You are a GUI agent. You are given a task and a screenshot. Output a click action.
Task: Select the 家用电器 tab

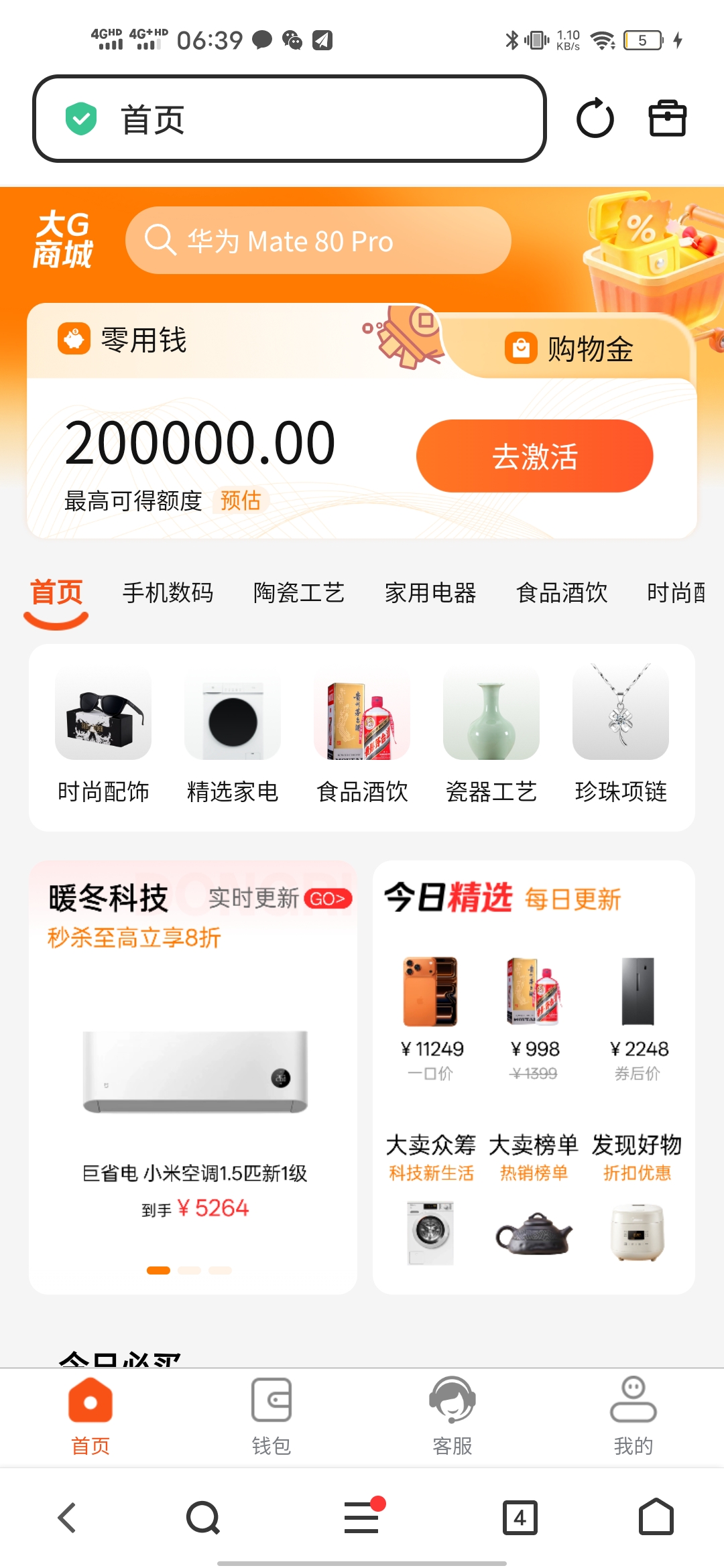point(430,593)
